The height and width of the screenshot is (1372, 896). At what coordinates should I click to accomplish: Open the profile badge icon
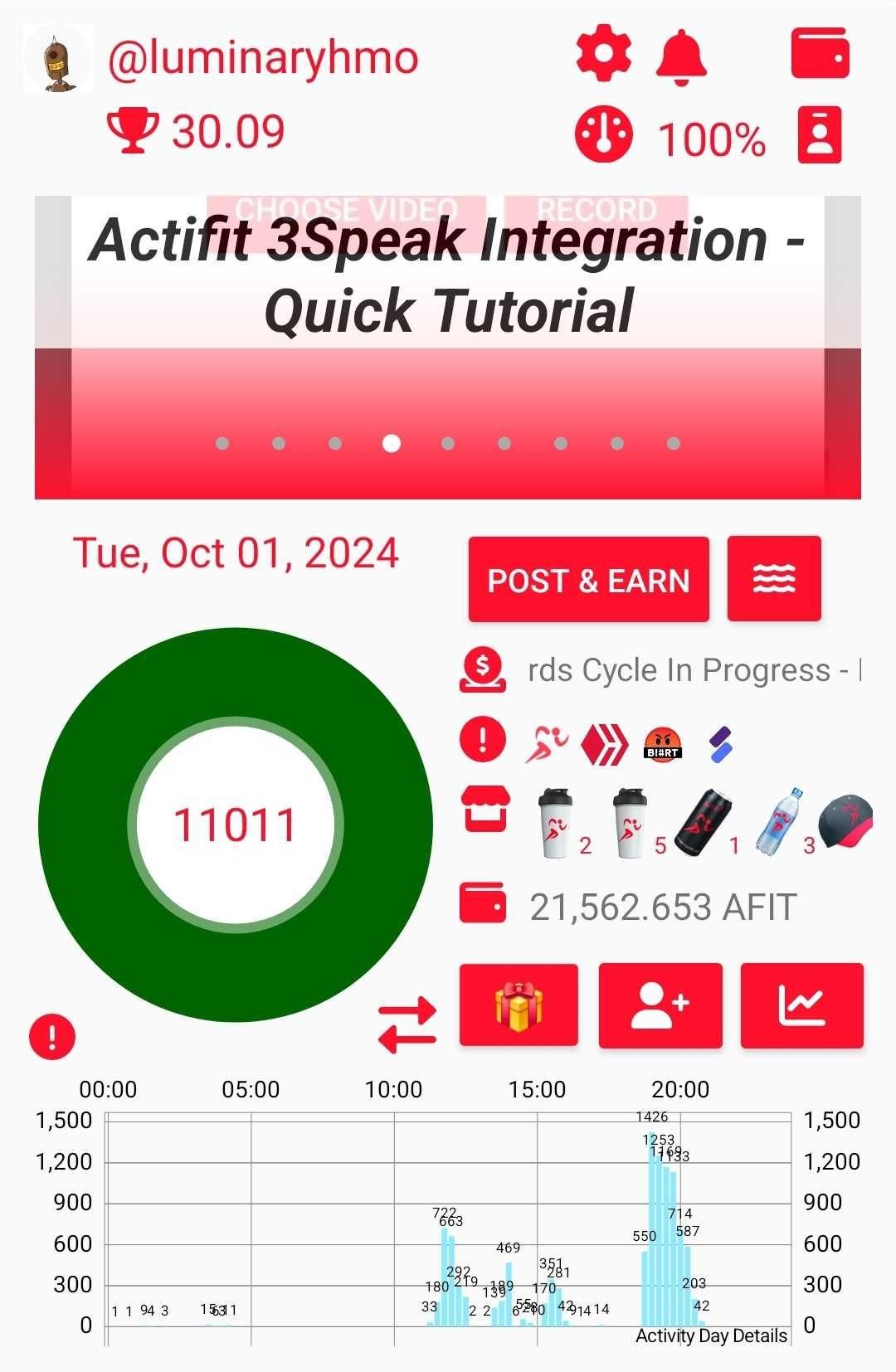pyautogui.click(x=820, y=134)
